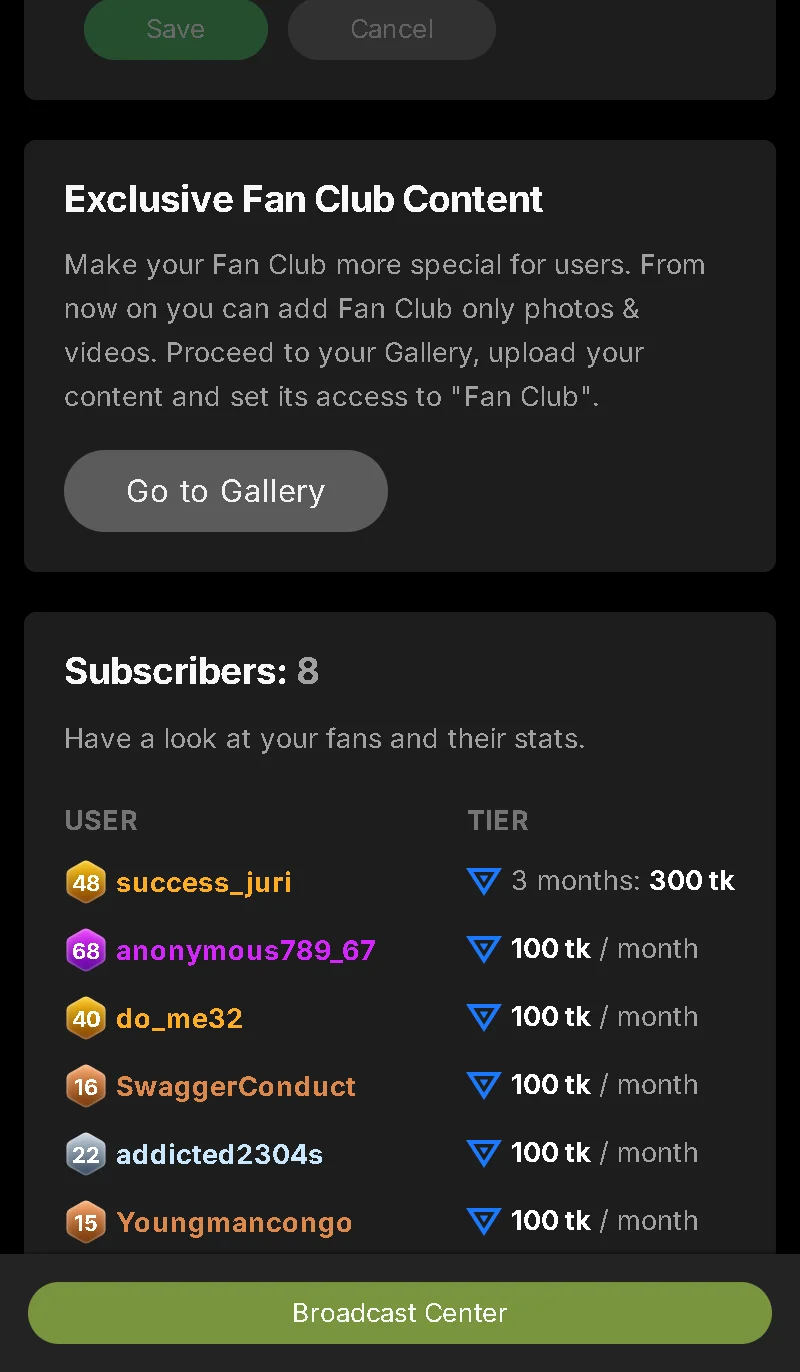This screenshot has height=1372, width=800.
Task: Open Youngmancongo's profile
Action: pyautogui.click(x=234, y=1222)
